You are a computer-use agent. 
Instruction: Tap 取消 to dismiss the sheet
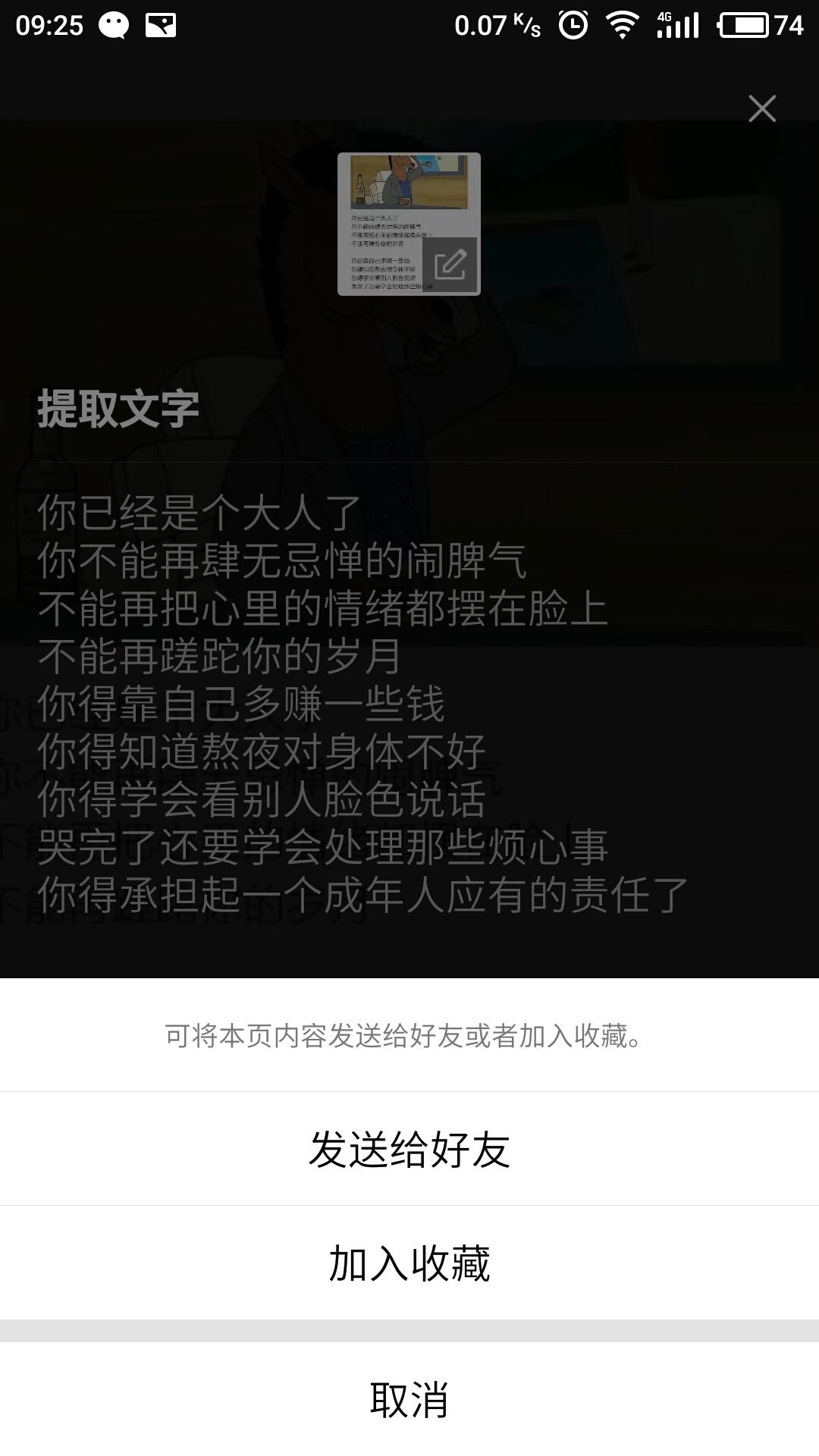pos(409,1400)
